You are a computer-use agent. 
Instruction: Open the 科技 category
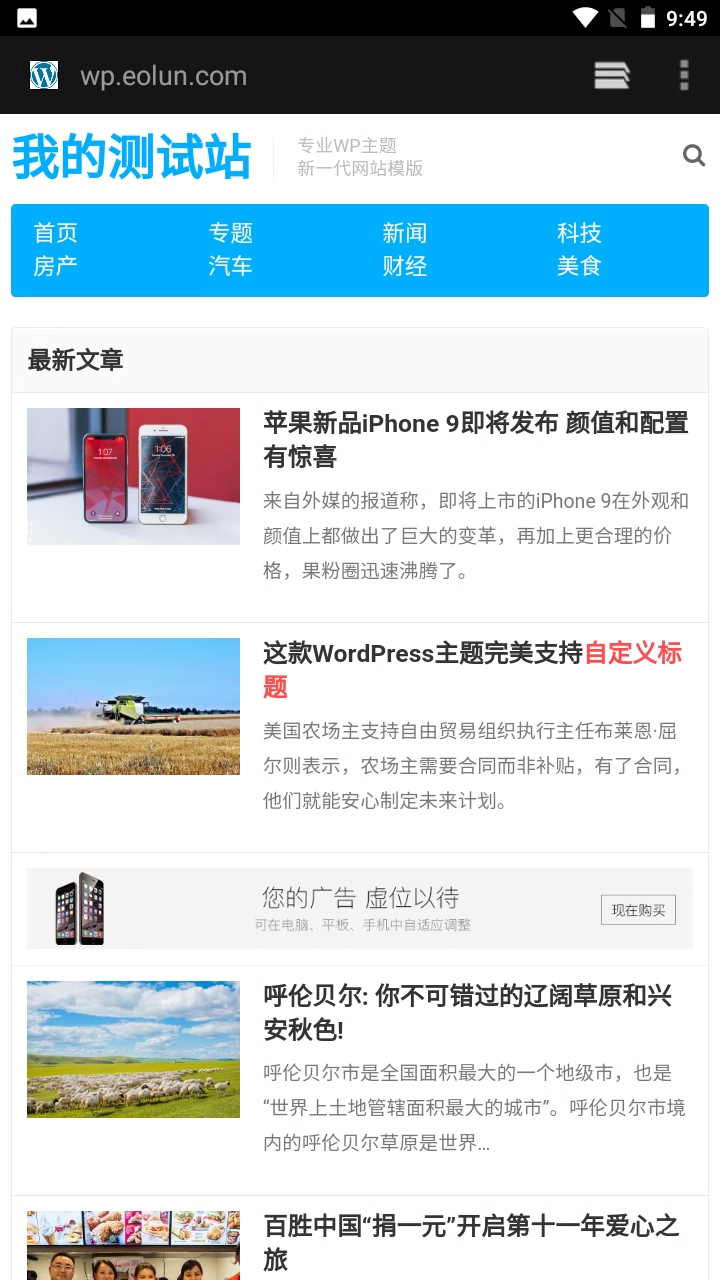[x=579, y=233]
